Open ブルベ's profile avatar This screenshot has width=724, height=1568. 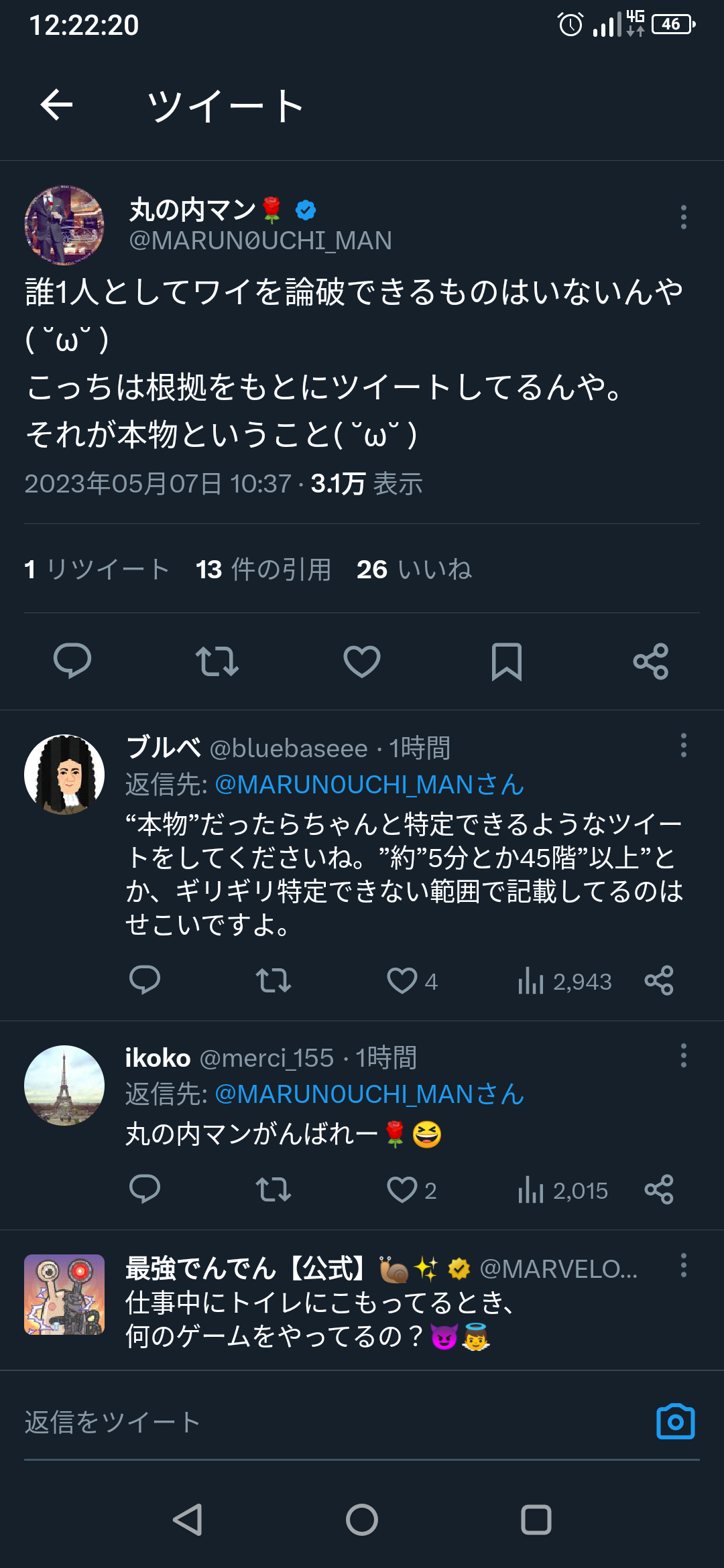click(64, 775)
